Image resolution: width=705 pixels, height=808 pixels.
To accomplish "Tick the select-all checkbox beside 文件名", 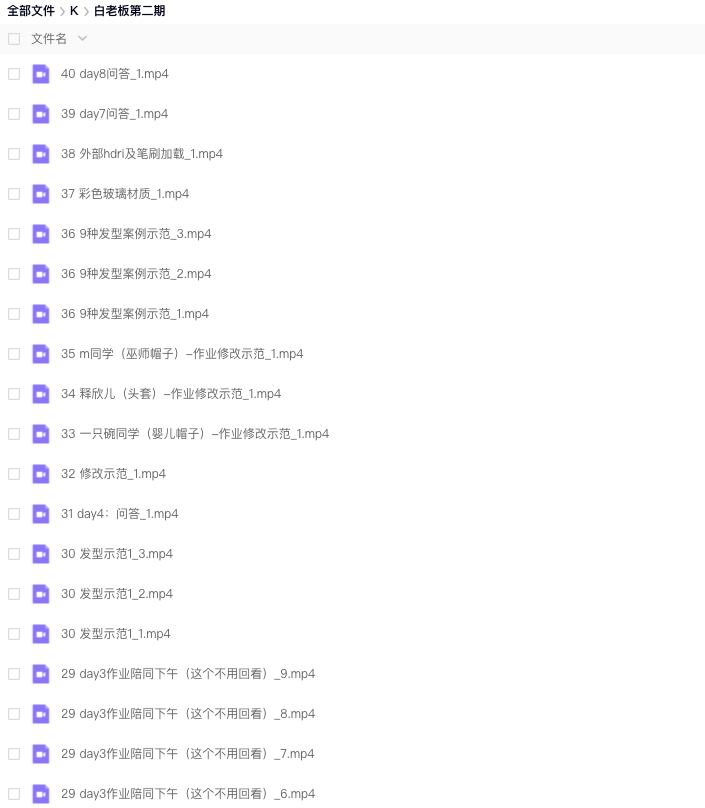I will pos(14,39).
